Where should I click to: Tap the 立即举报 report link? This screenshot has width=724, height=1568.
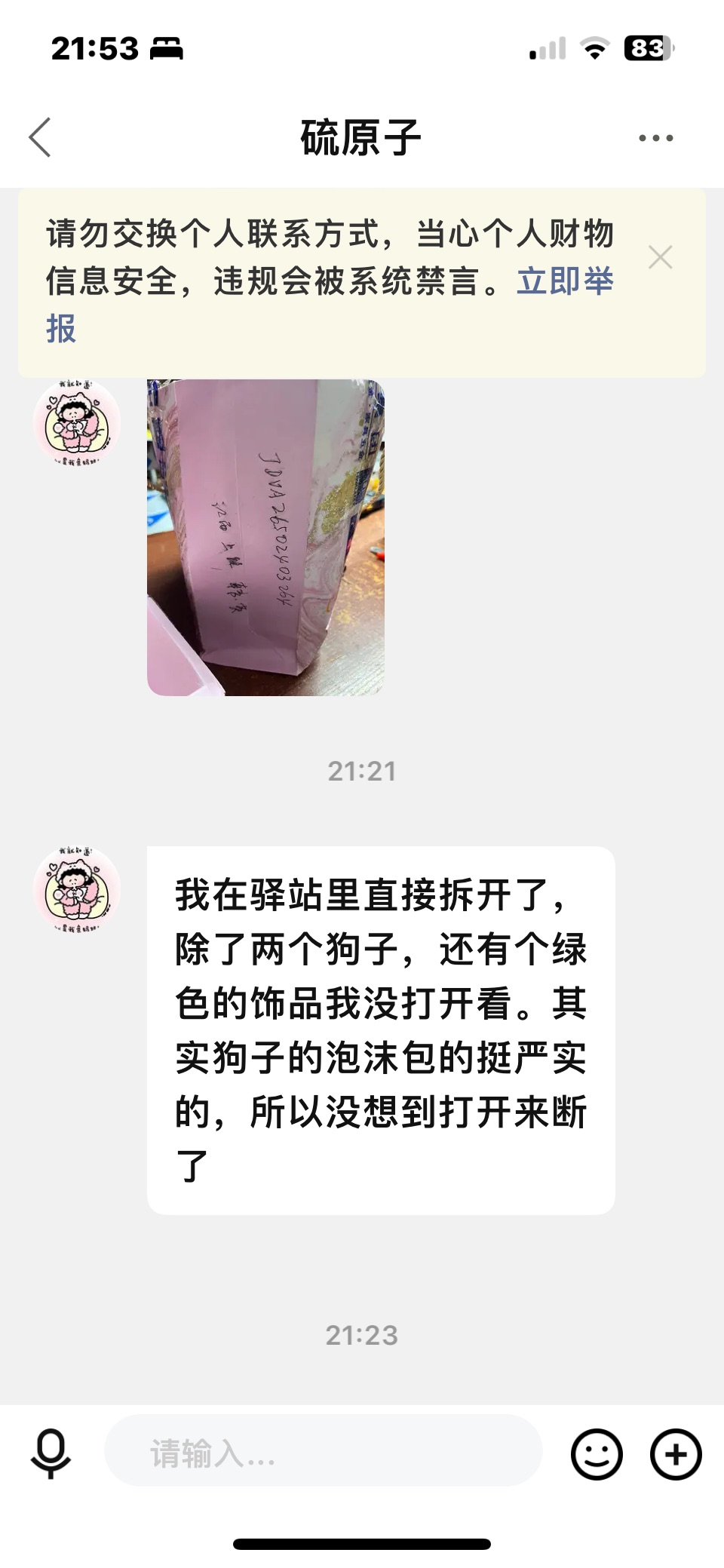565,281
